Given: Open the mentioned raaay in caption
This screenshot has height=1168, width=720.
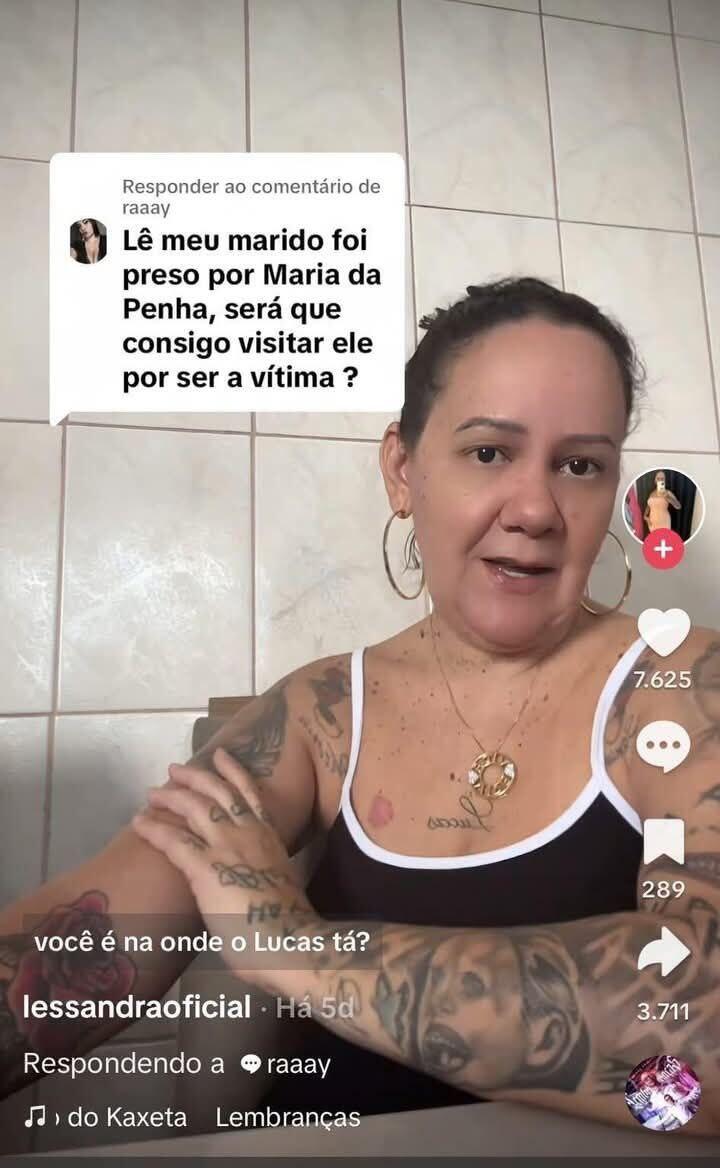Looking at the screenshot, I should (x=297, y=1064).
